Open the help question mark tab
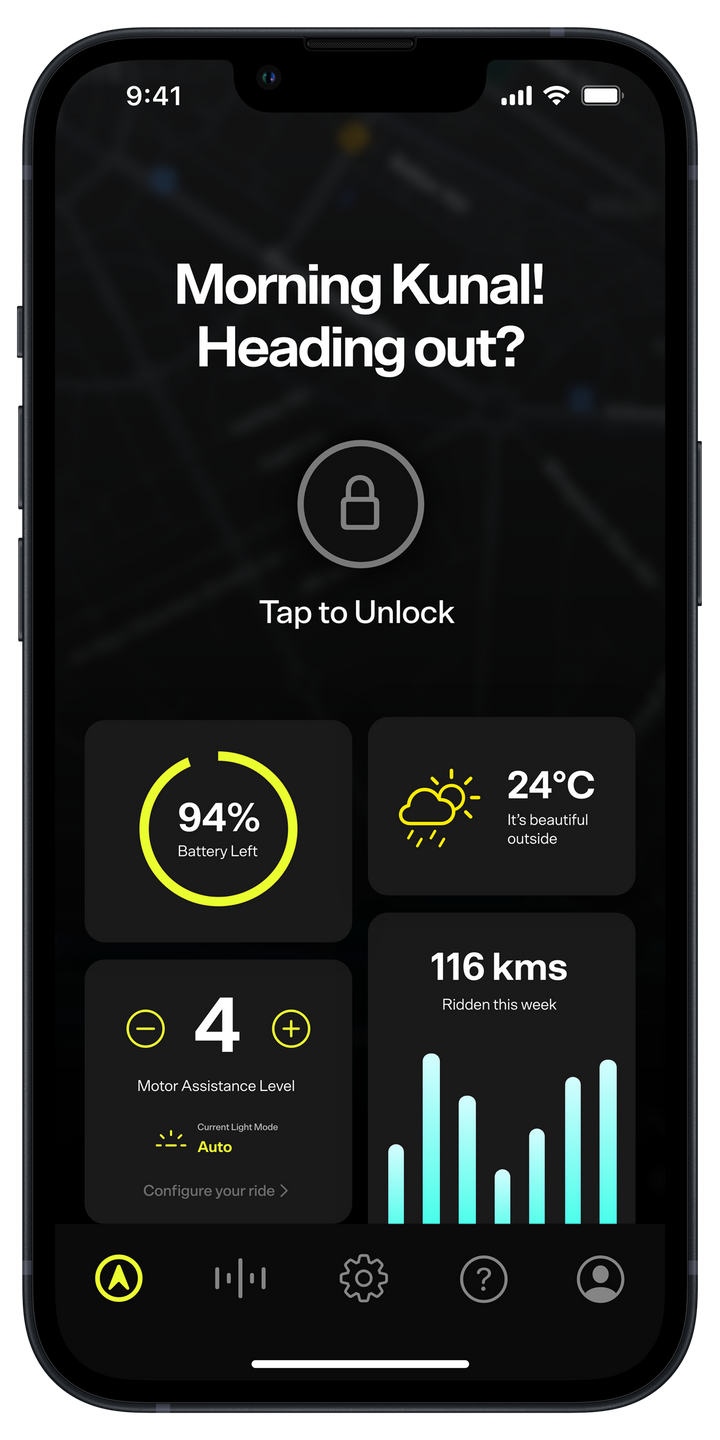Viewport: 720px width, 1440px height. (484, 1278)
